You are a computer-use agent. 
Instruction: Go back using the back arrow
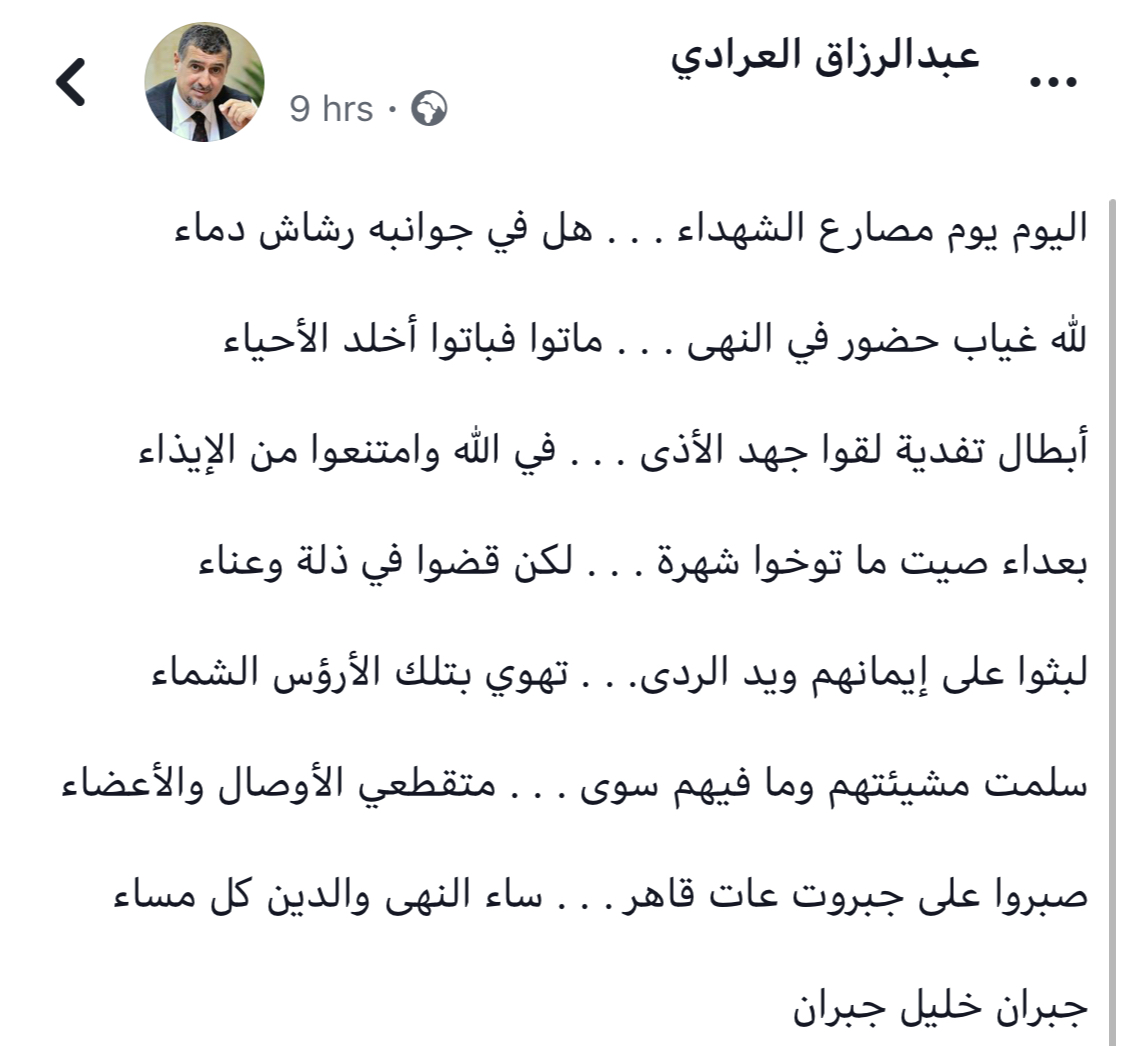tap(71, 83)
